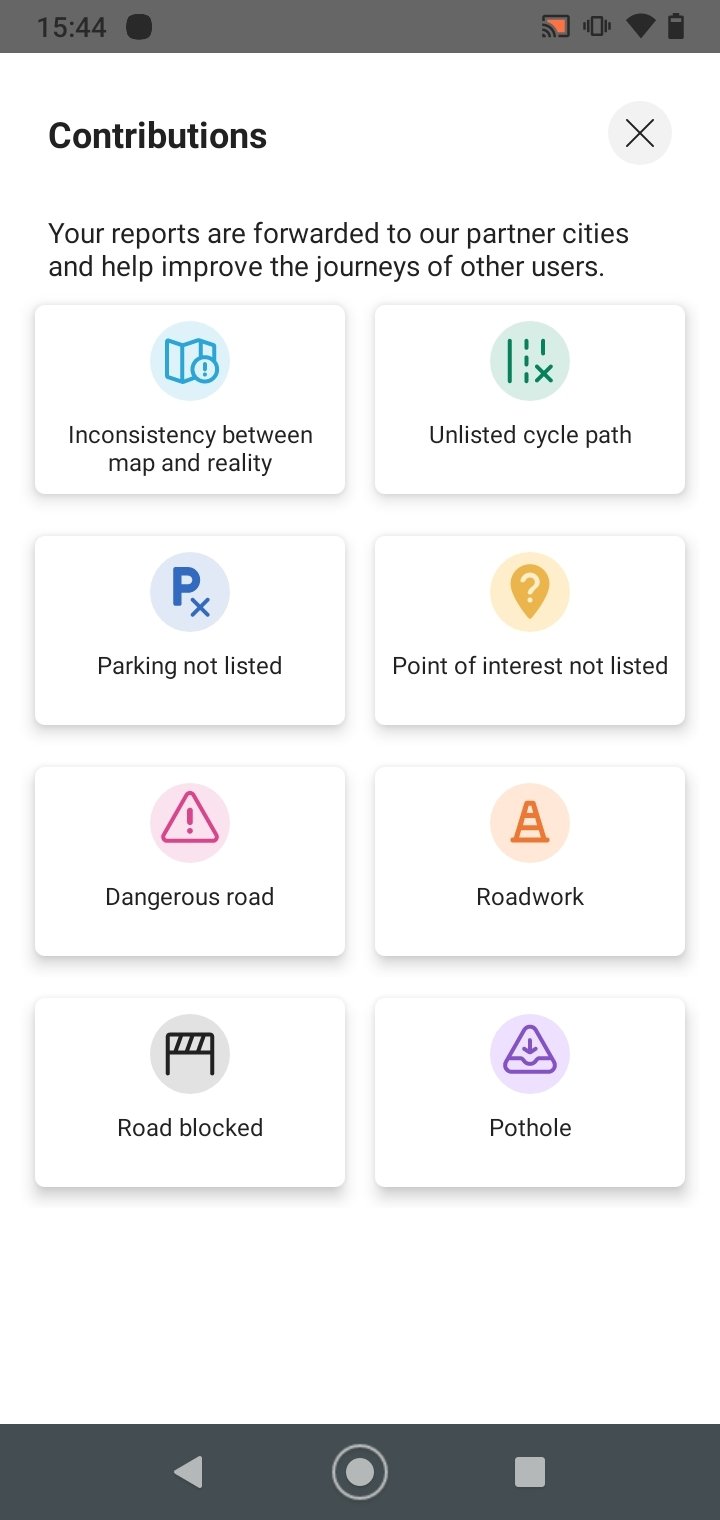Tap the Roadwork card
Image resolution: width=720 pixels, height=1520 pixels.
[530, 861]
